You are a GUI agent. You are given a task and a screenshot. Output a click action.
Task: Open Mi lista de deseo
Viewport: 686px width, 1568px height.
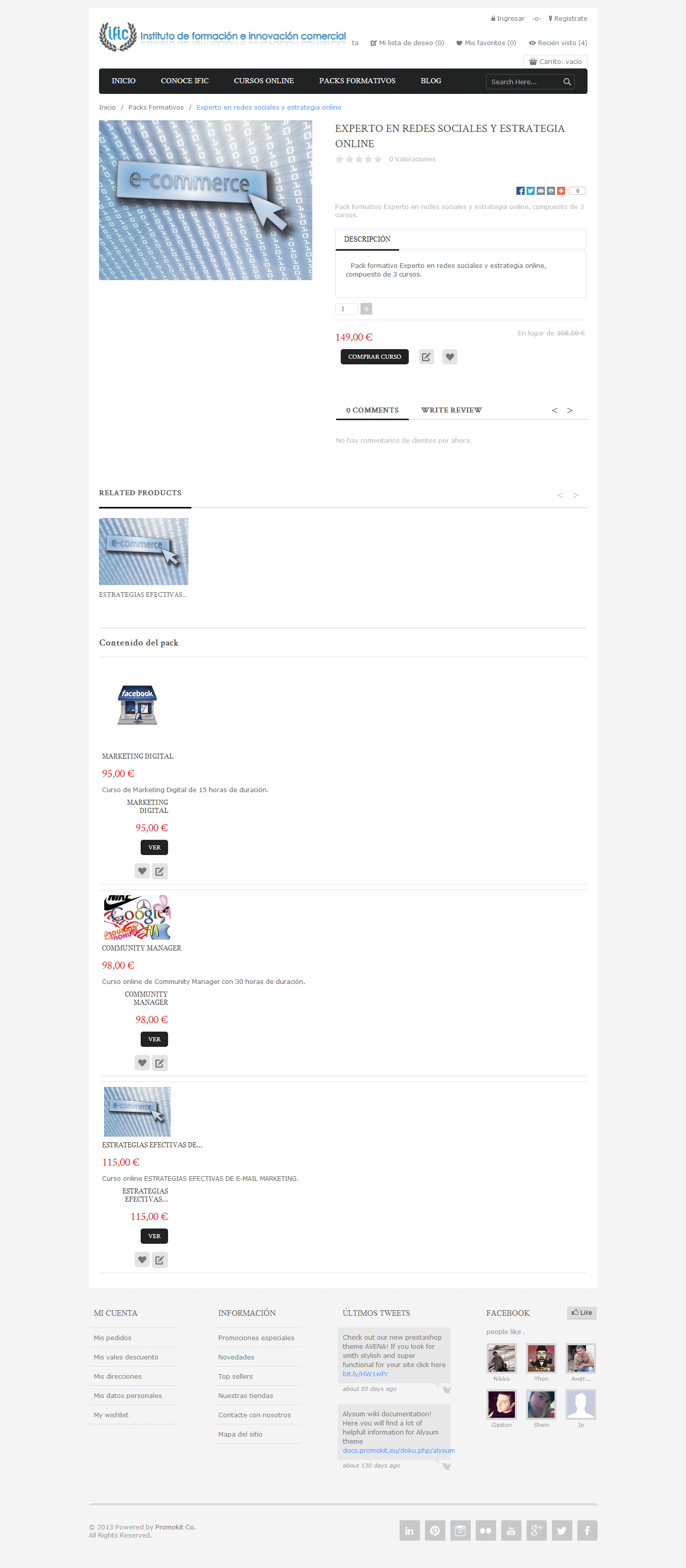407,43
